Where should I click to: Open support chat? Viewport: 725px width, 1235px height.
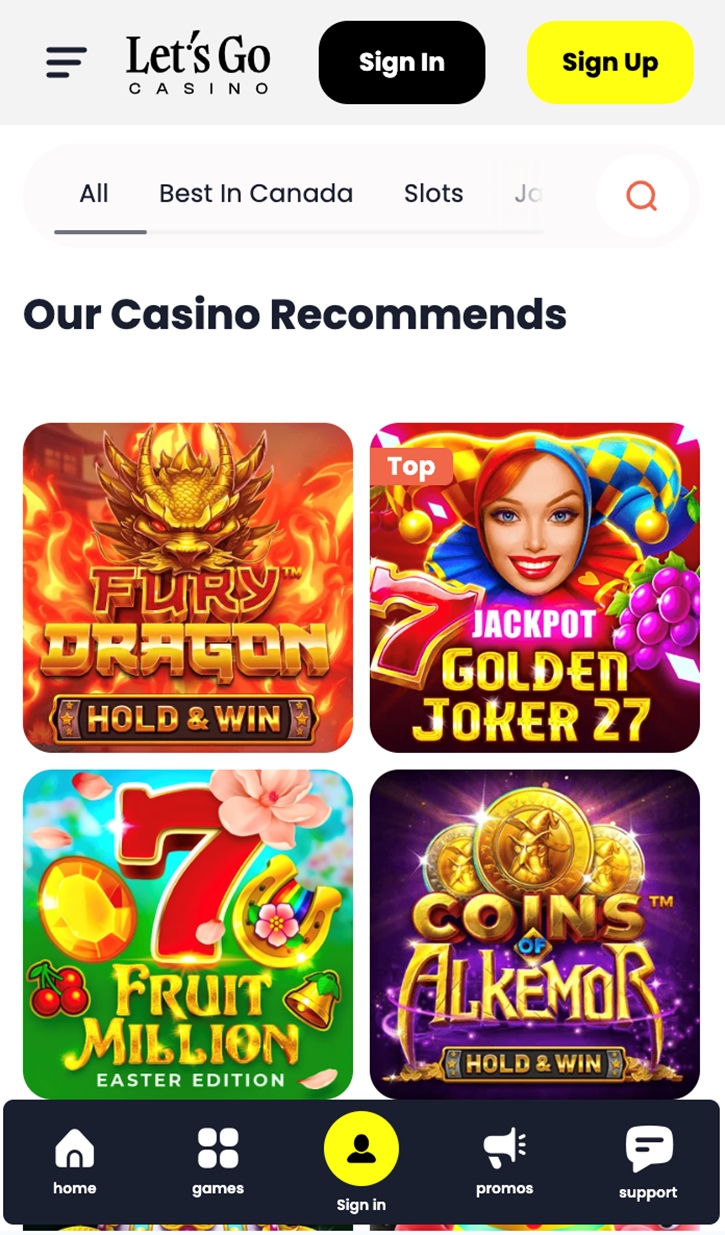coord(648,1162)
